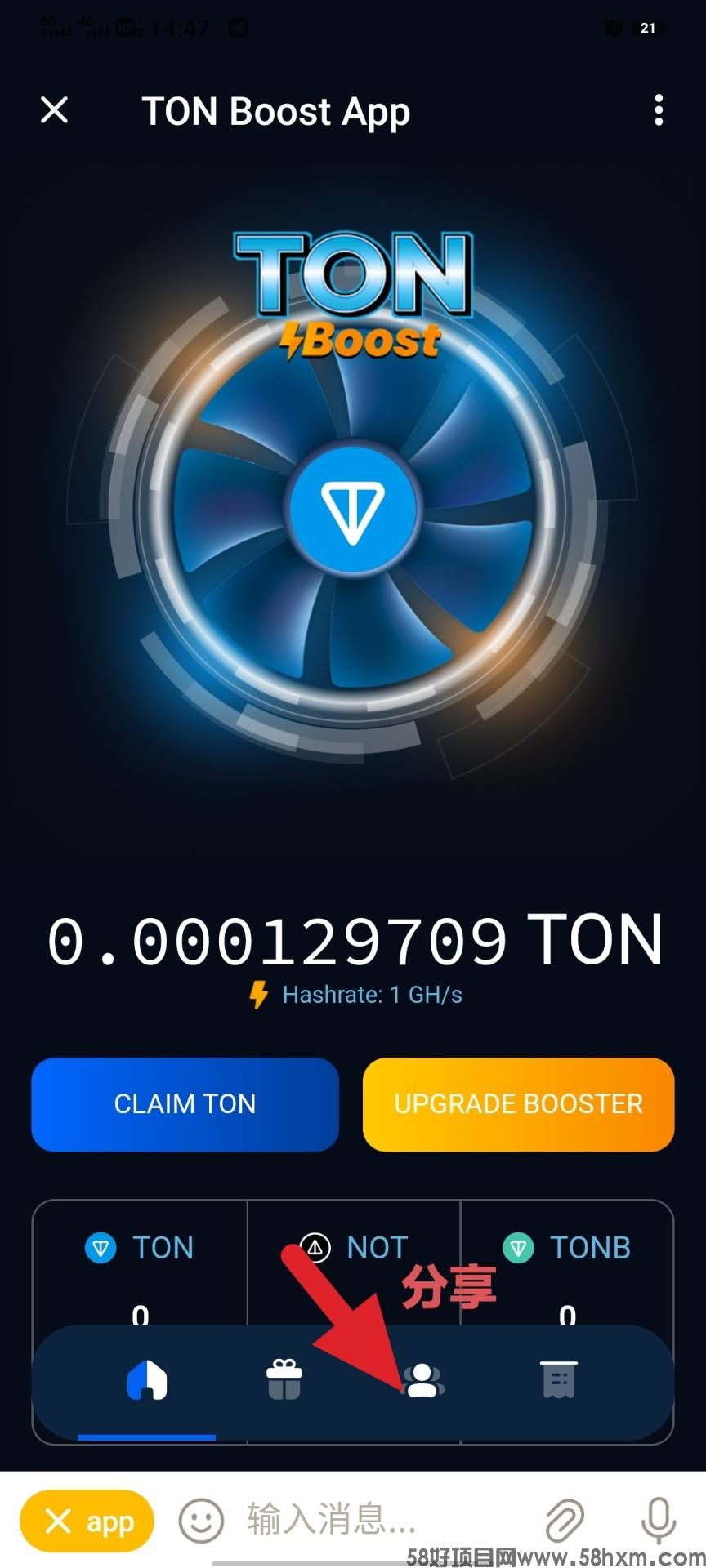Tap the UPGRADE BOOSTER button
Viewport: 706px width, 1568px height.
point(518,1104)
